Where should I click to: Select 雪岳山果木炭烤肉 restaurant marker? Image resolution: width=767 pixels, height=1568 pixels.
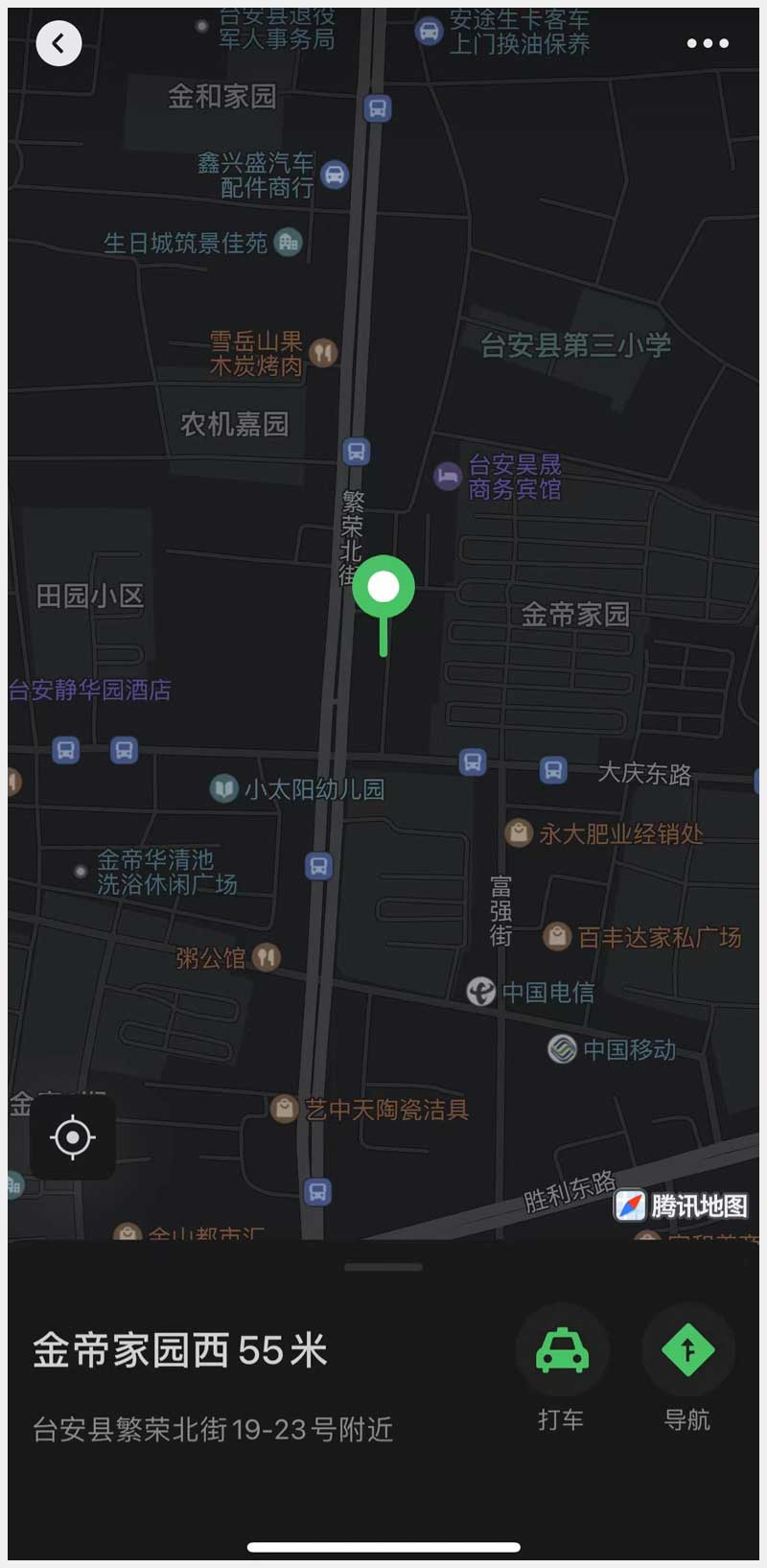(324, 353)
